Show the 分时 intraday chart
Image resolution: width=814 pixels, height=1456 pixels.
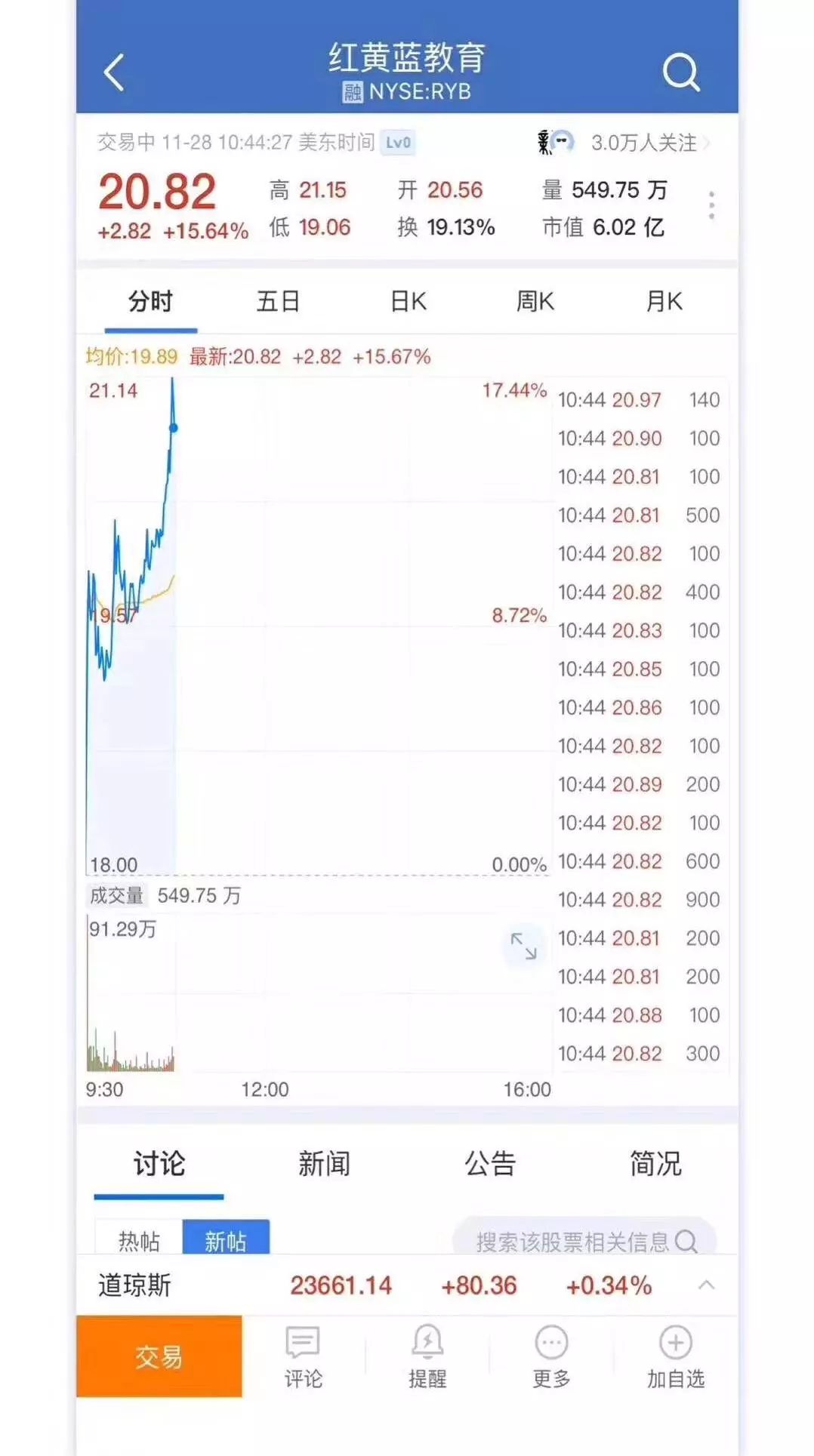151,302
